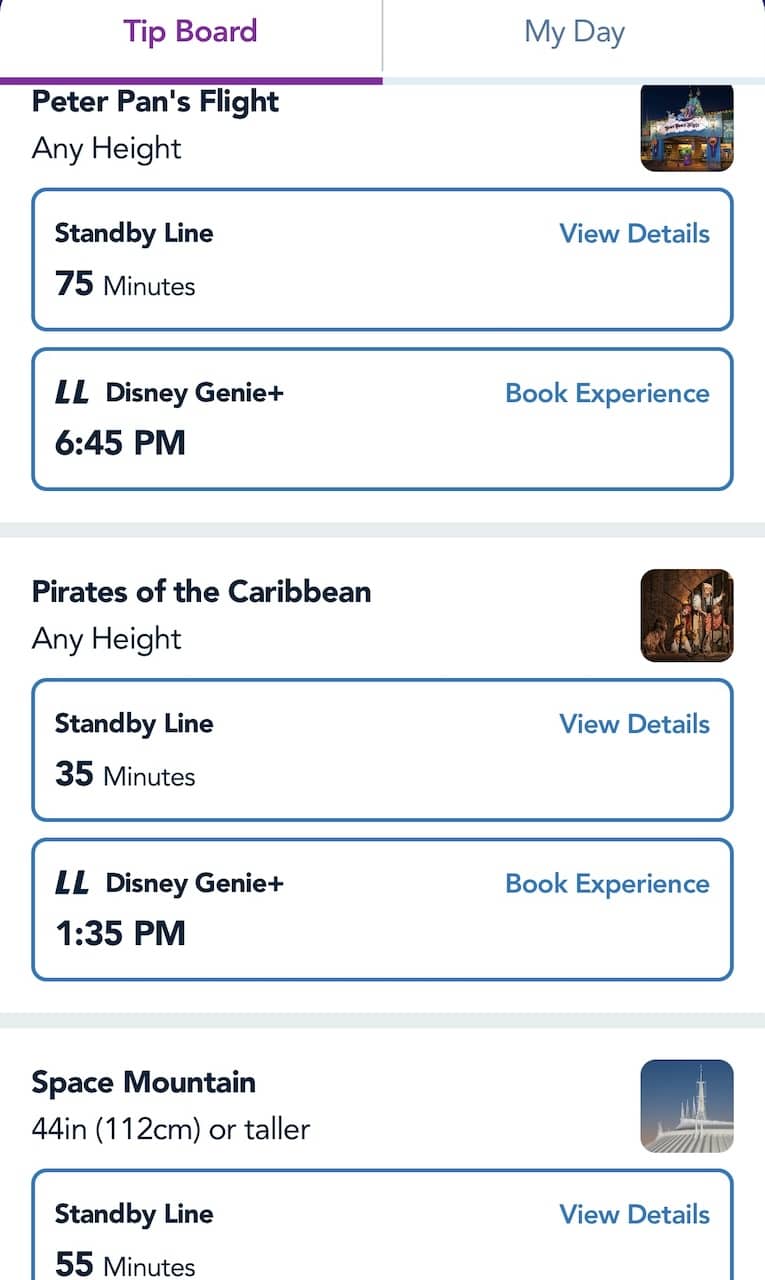View Details for Pirates of the Caribbean standby

coord(634,724)
